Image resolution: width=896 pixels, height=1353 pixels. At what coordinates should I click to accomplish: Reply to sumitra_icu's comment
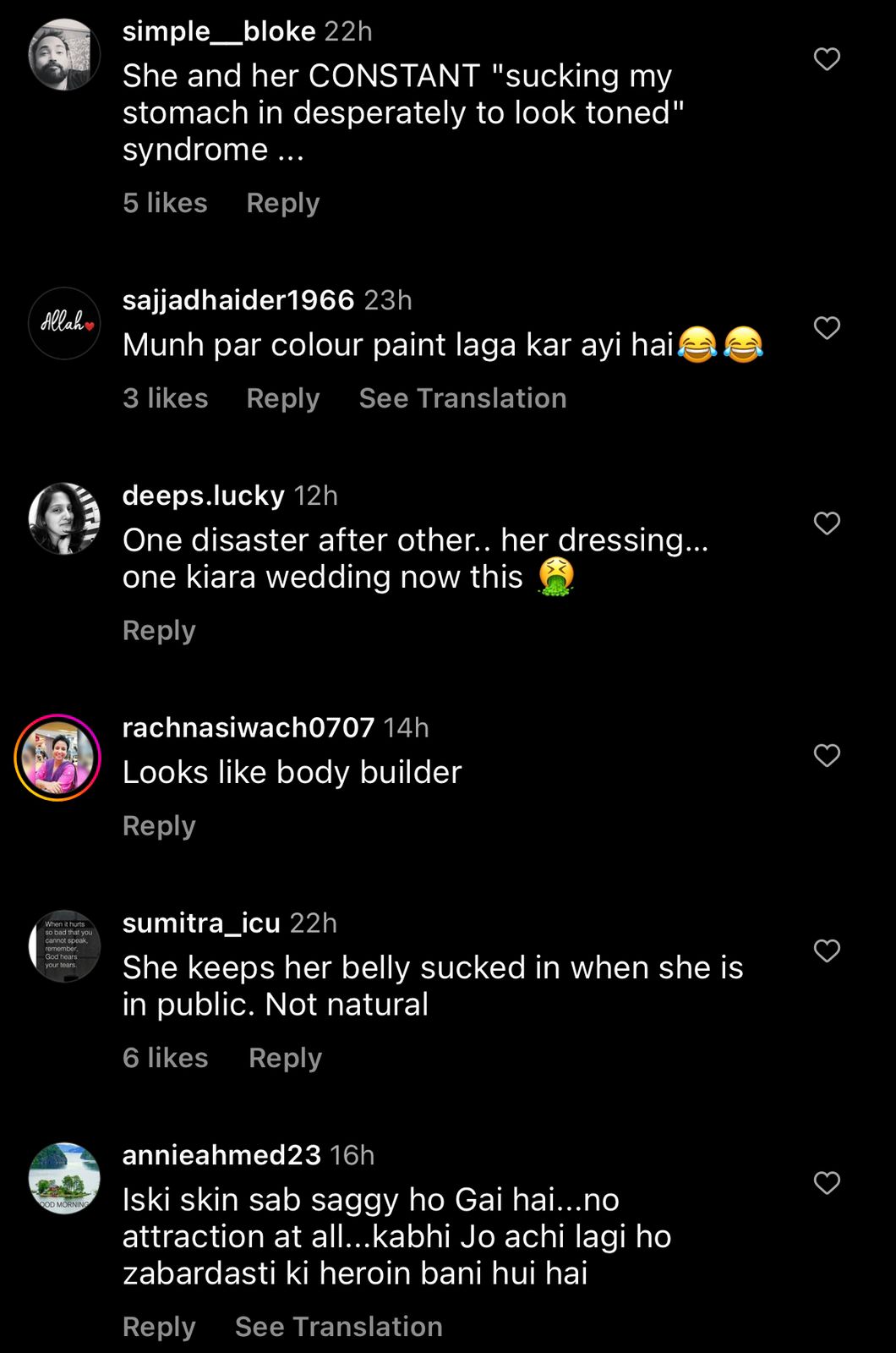285,1058
